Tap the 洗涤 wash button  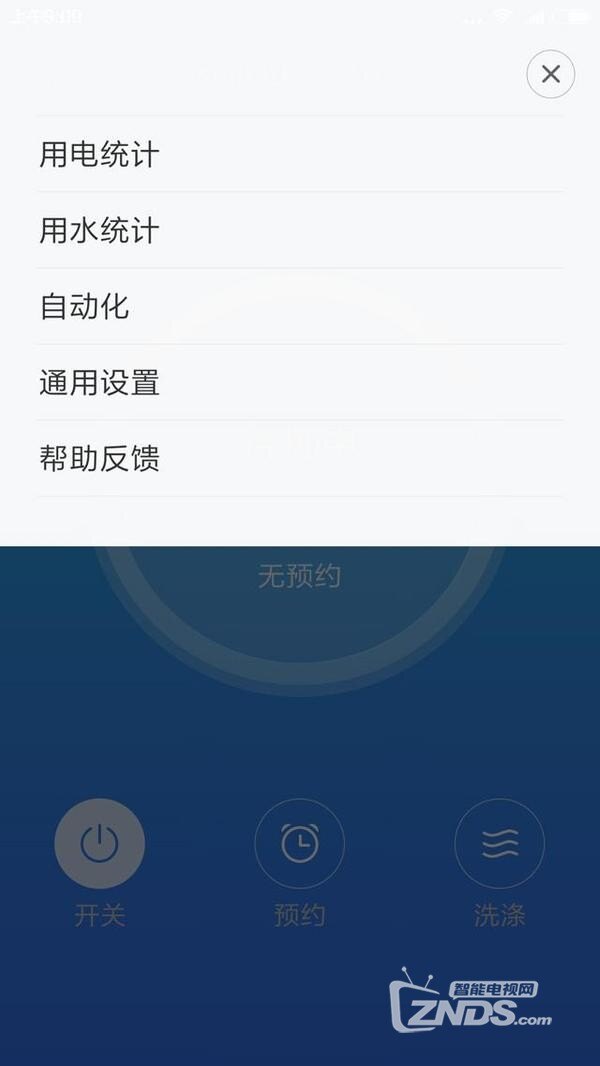(499, 844)
